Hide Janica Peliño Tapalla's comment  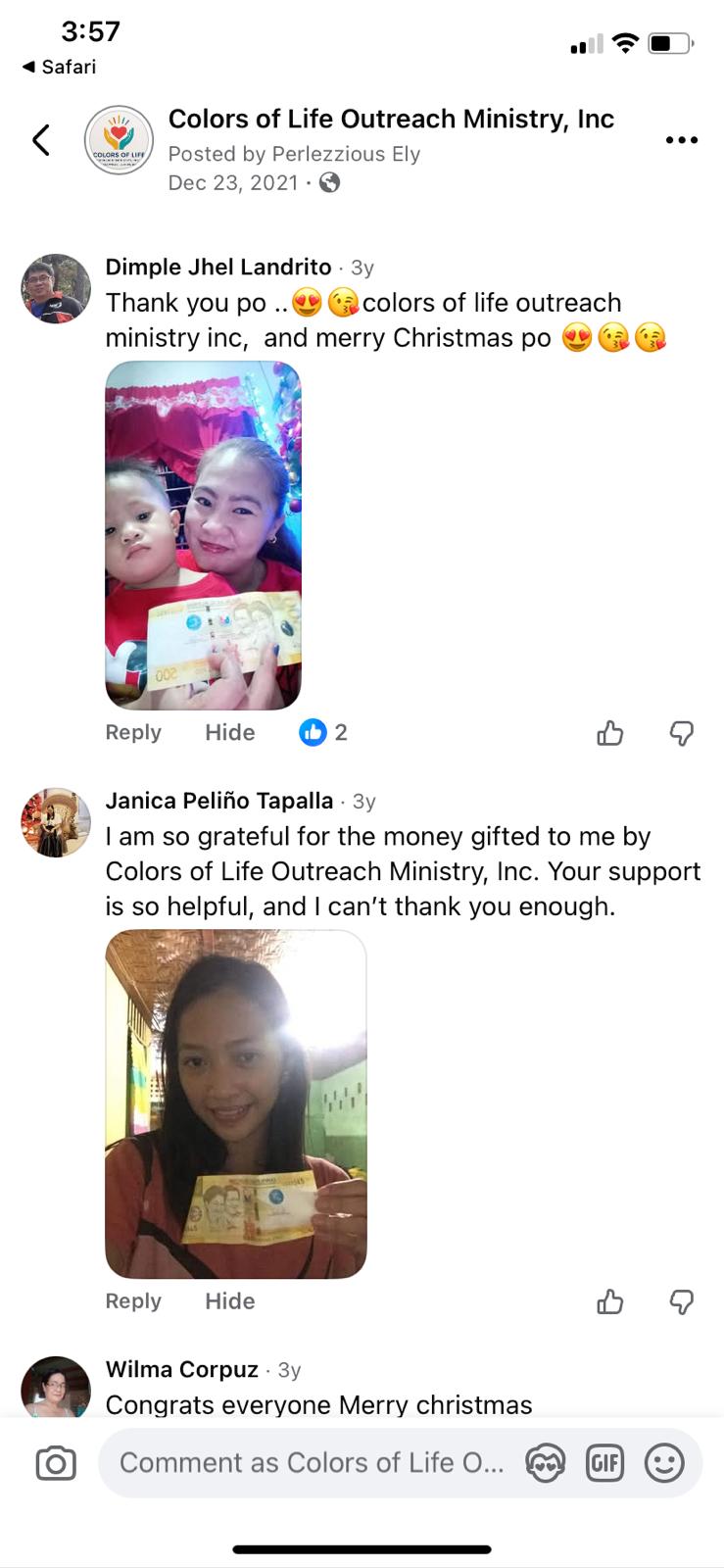[229, 1300]
